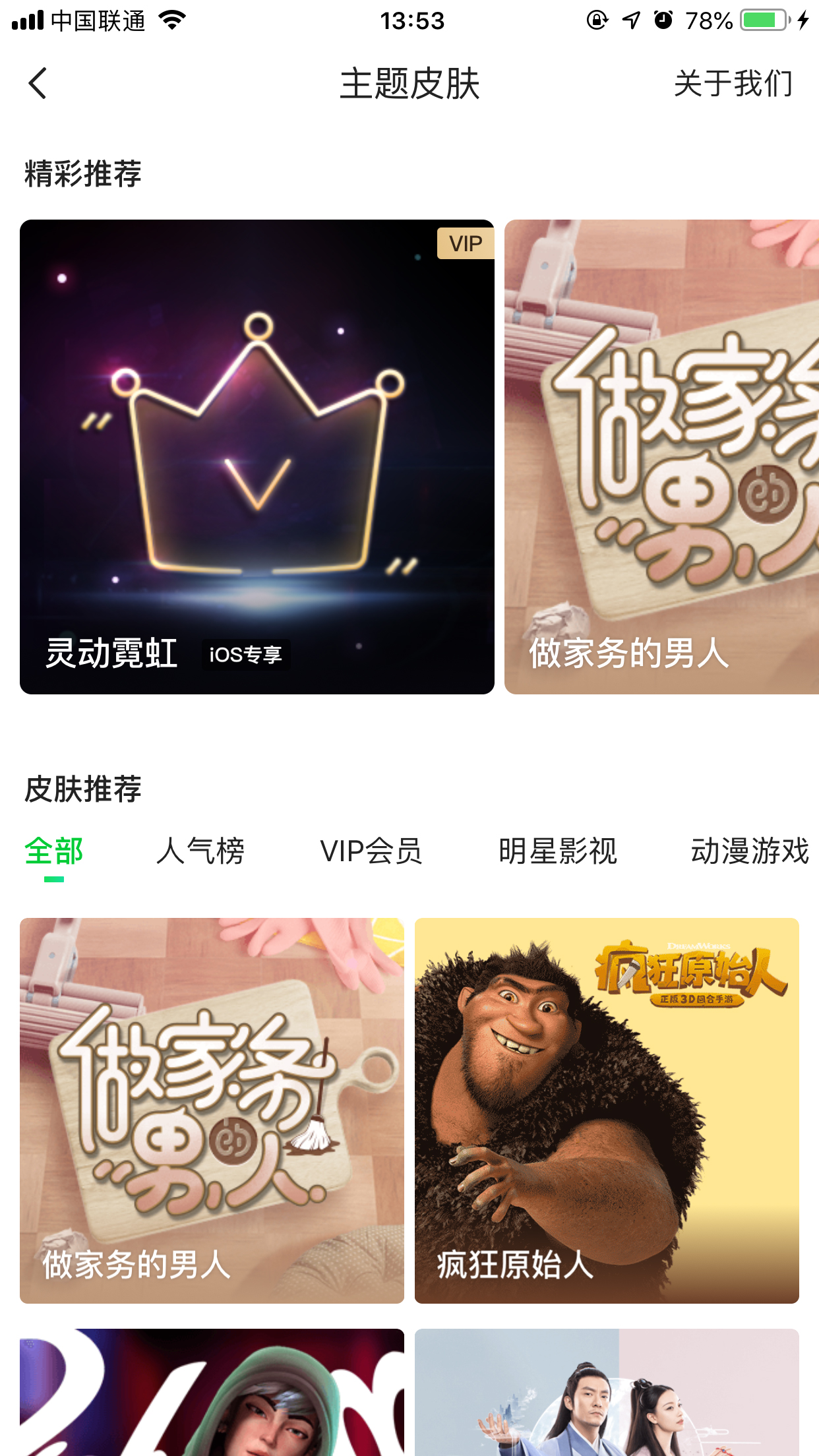The image size is (819, 1456).
Task: Tap the charging bolt icon next to battery
Action: (803, 20)
